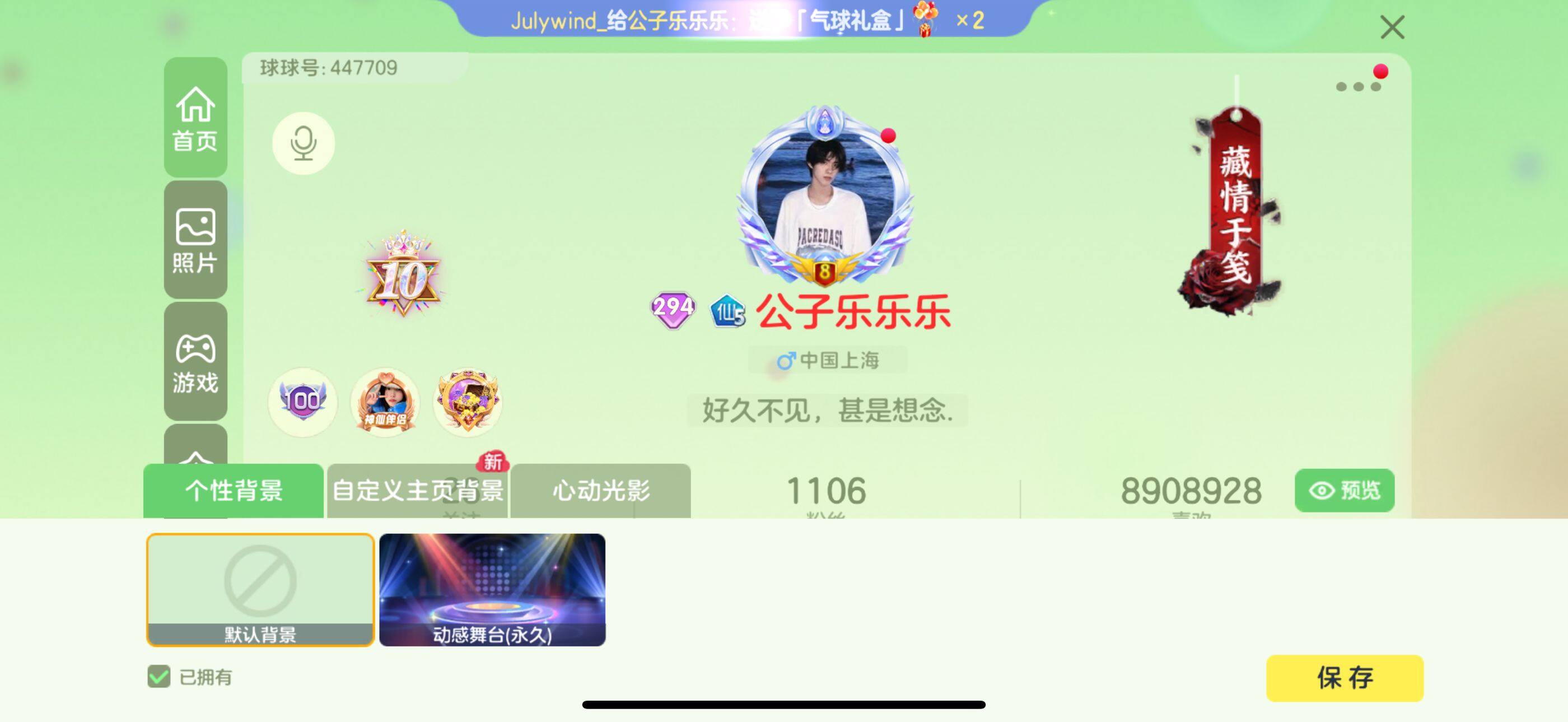Open the 神仙伴侣 badge

[385, 402]
